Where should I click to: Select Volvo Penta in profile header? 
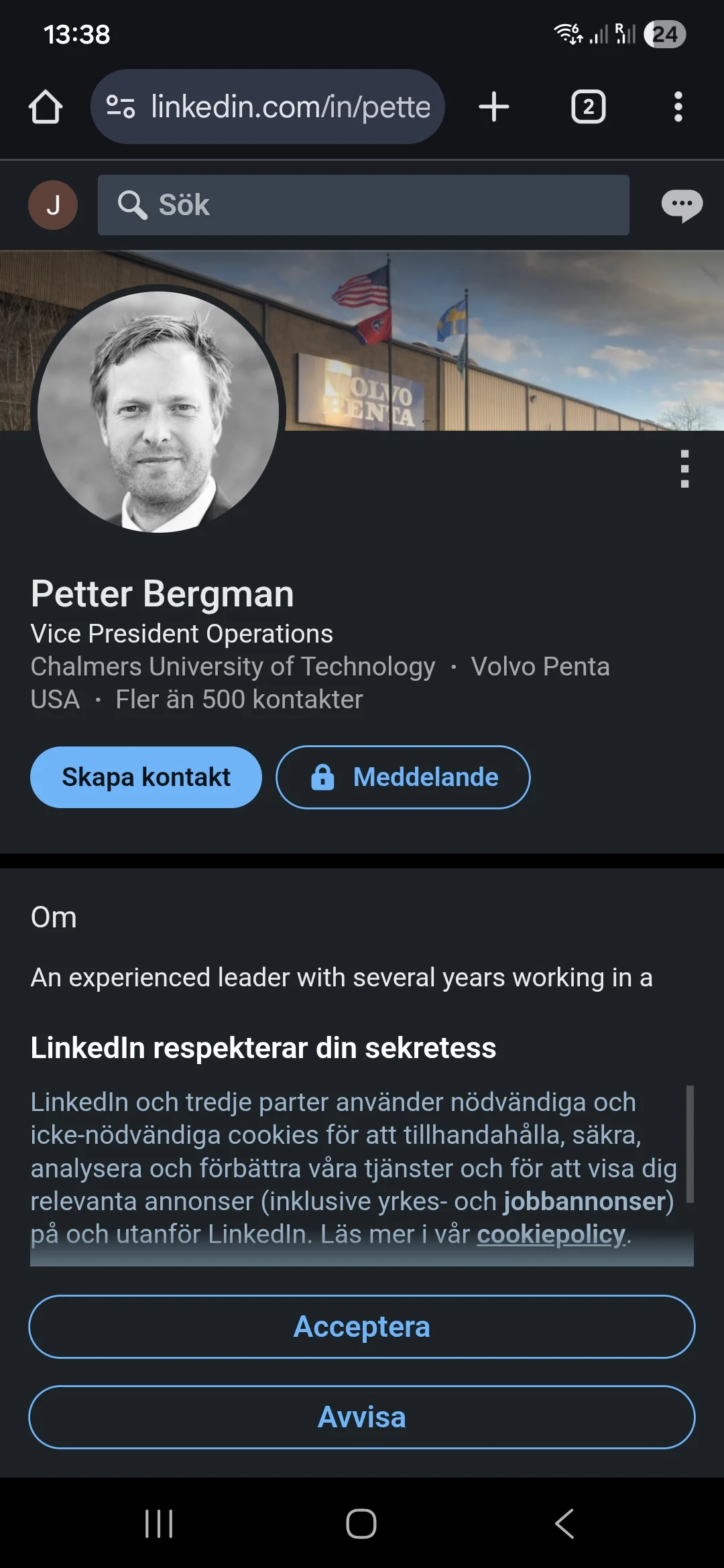pos(540,666)
